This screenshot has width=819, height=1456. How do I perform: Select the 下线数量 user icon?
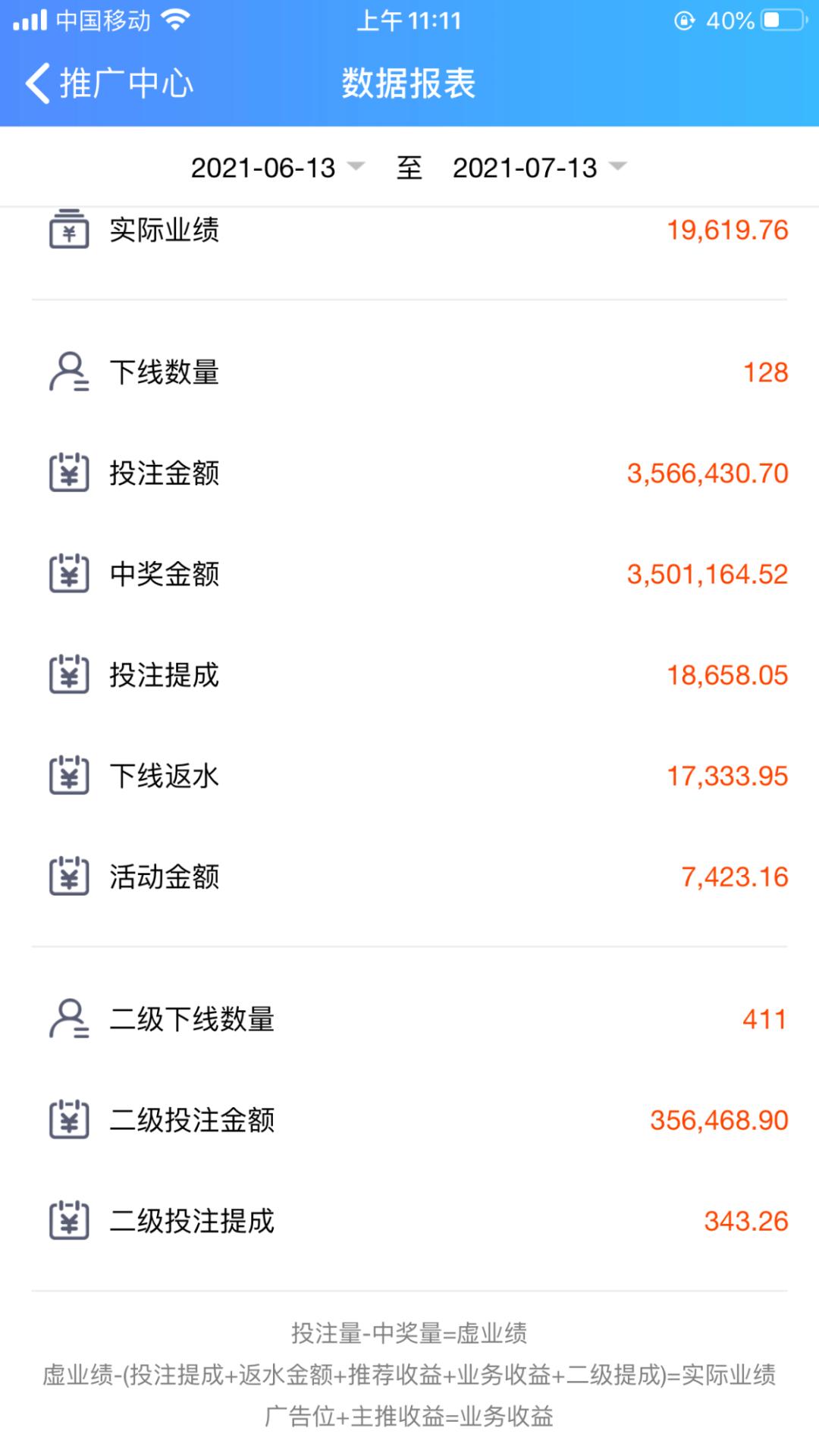tap(69, 372)
